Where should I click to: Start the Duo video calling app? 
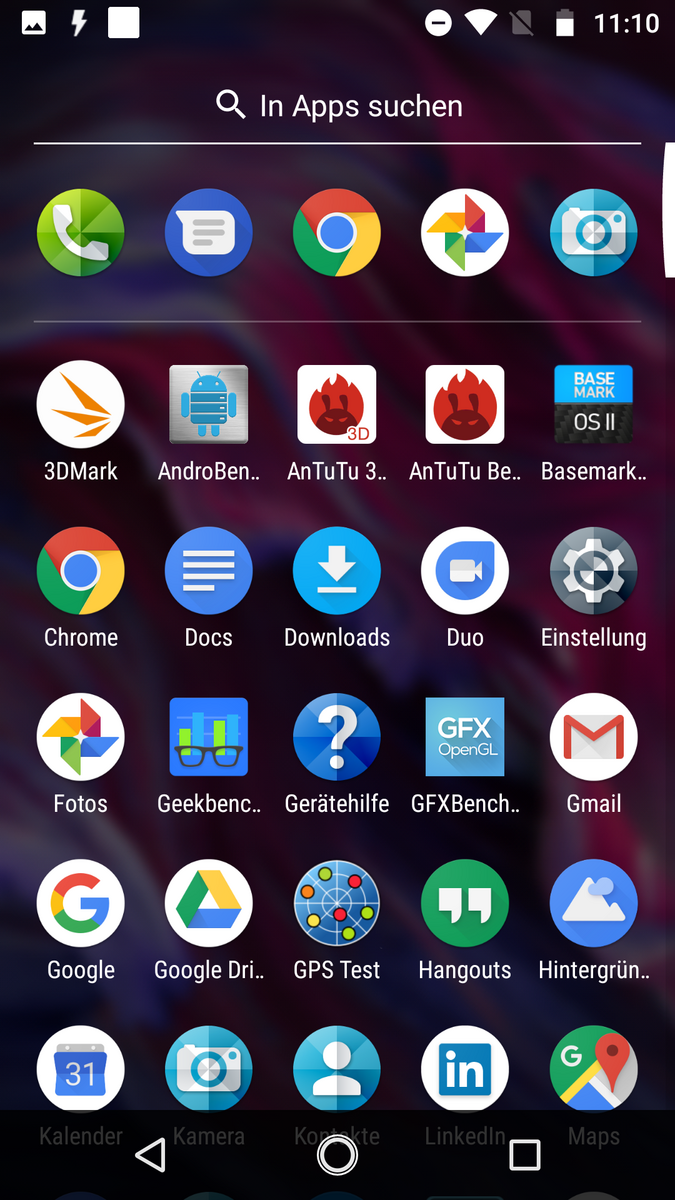point(465,571)
